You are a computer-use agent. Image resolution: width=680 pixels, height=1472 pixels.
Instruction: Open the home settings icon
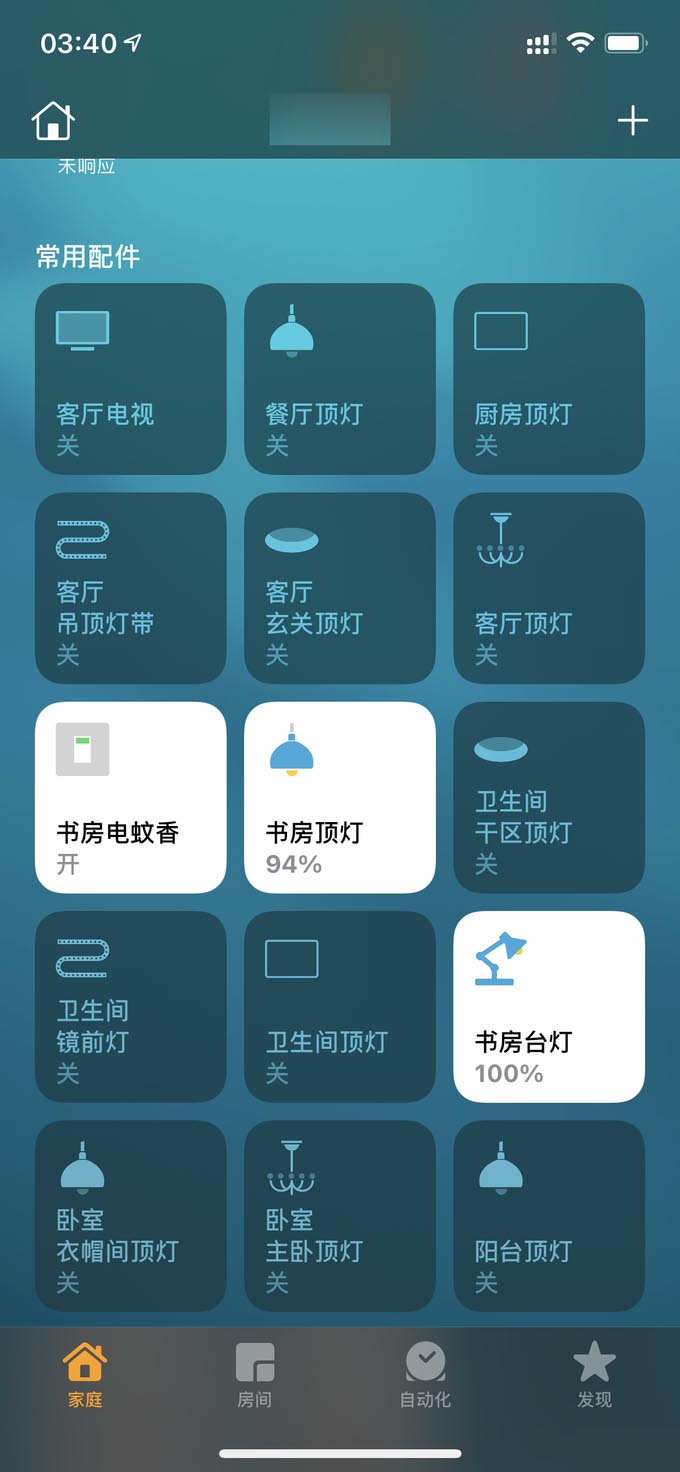pos(53,121)
